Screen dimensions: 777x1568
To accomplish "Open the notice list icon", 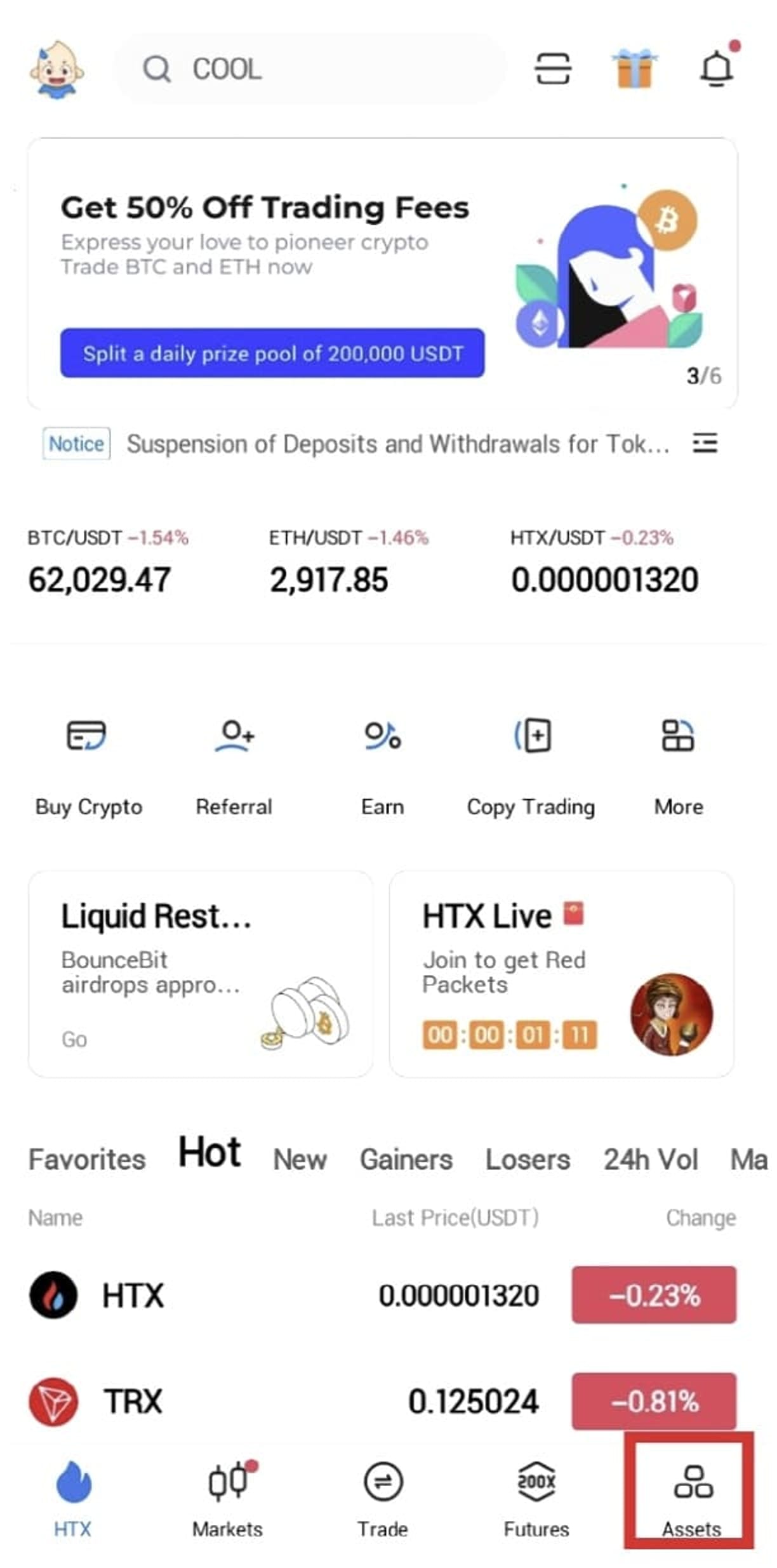I will tap(705, 443).
